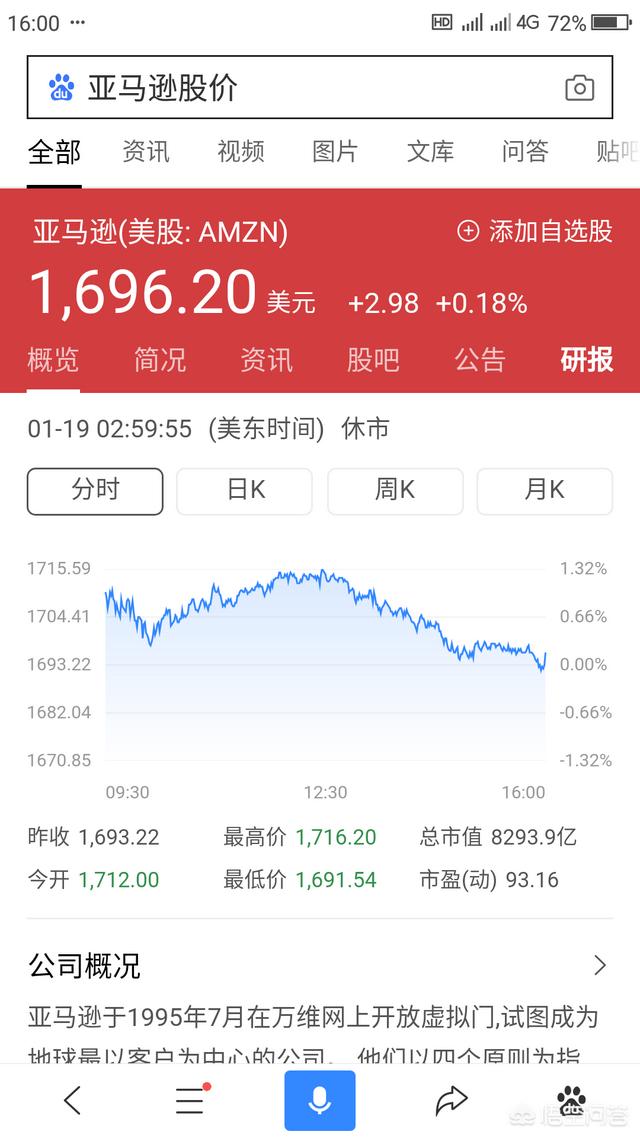Open the bottom menu icon

click(x=190, y=1100)
